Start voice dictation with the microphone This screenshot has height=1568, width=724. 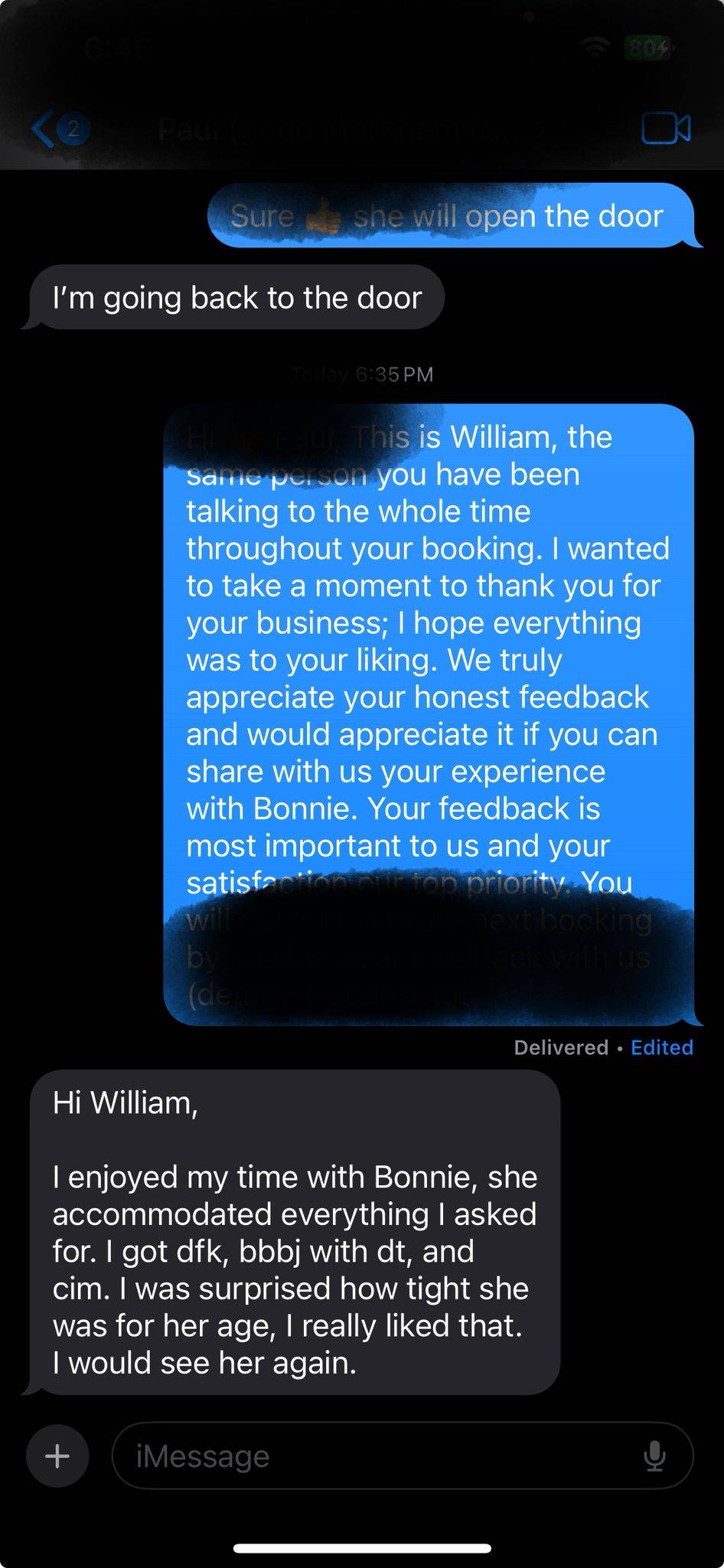tap(654, 1455)
